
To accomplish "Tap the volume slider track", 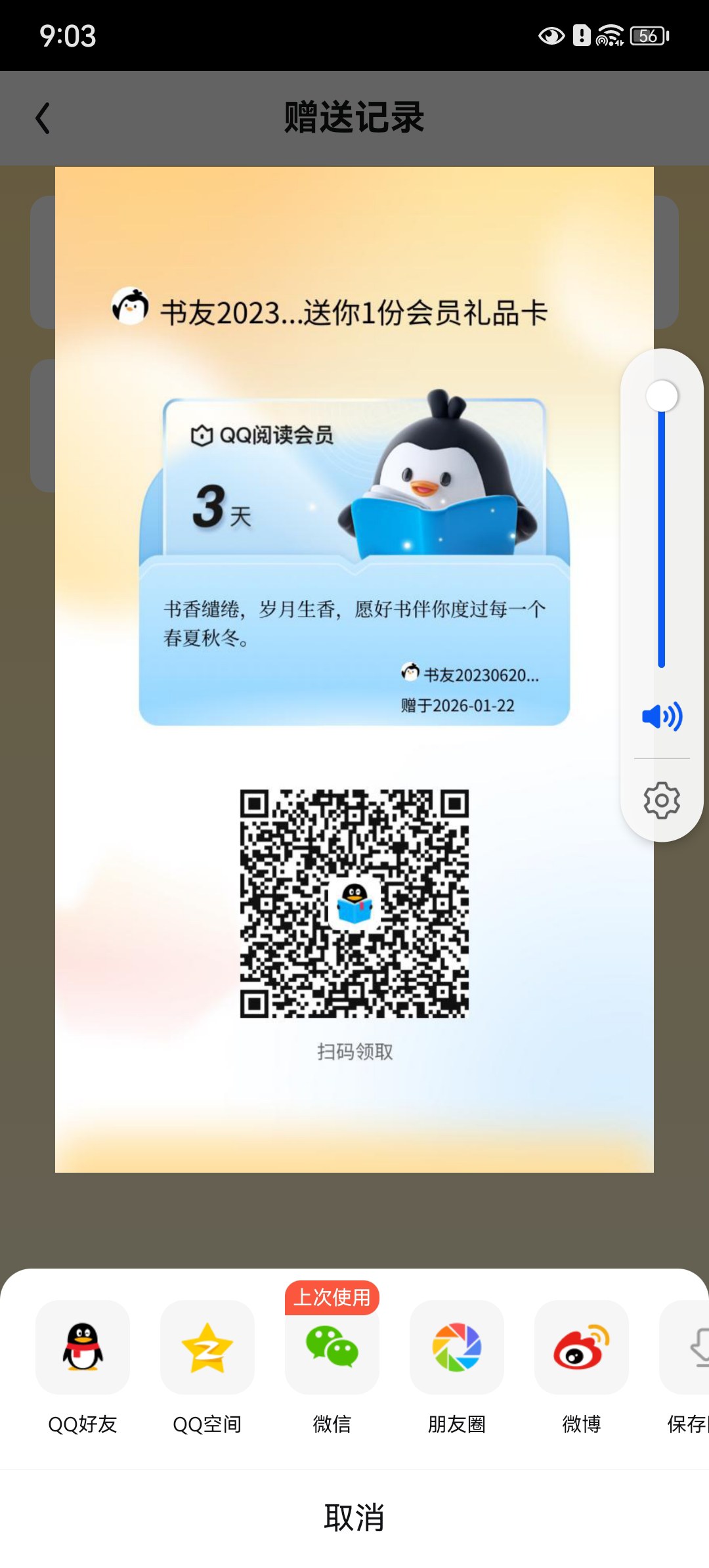I will pos(662,538).
